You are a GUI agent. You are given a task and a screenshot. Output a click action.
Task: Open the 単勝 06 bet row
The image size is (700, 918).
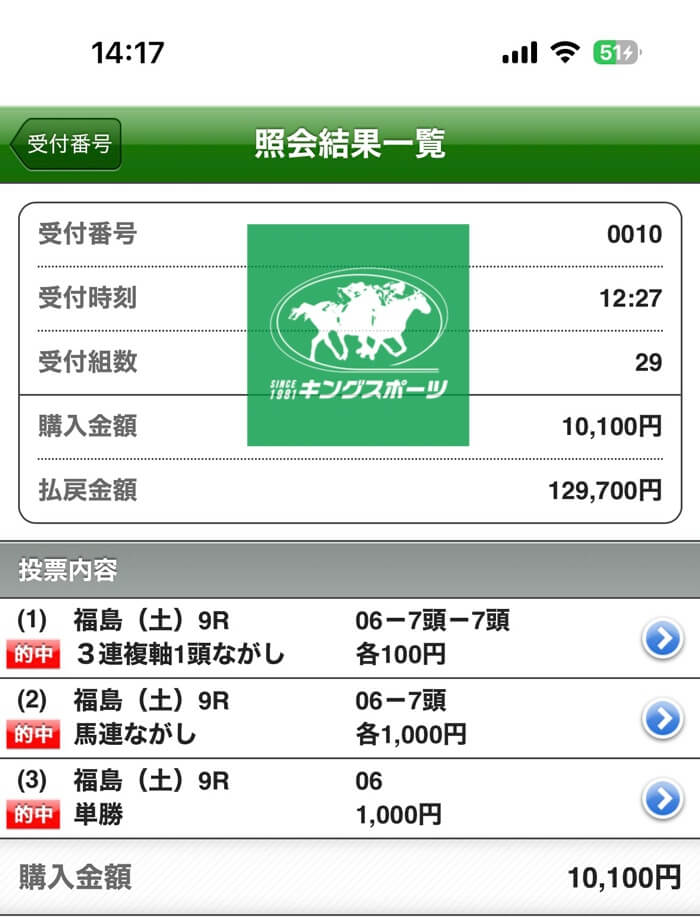661,798
